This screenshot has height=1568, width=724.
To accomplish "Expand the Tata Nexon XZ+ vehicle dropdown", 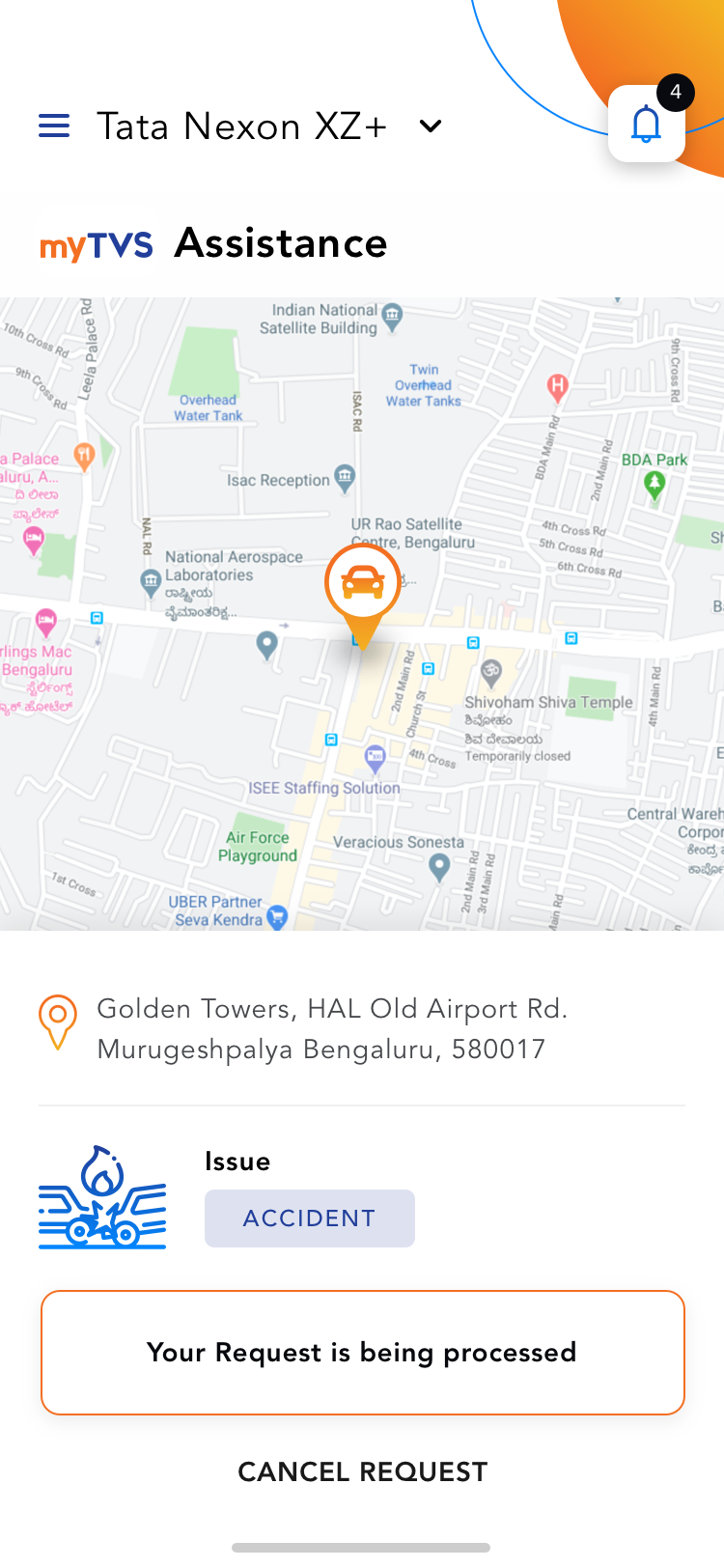I will [x=431, y=126].
